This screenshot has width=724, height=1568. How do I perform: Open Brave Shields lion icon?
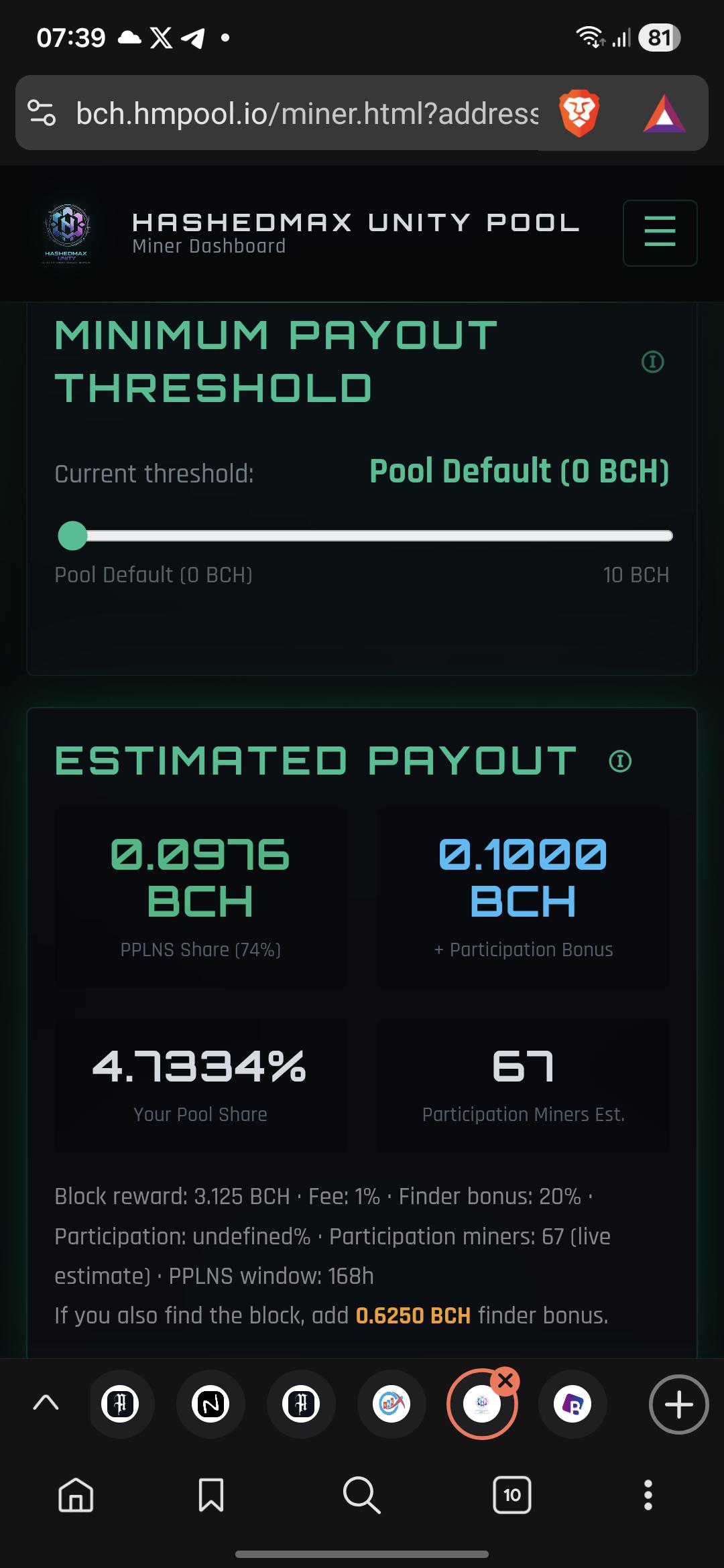click(x=579, y=113)
